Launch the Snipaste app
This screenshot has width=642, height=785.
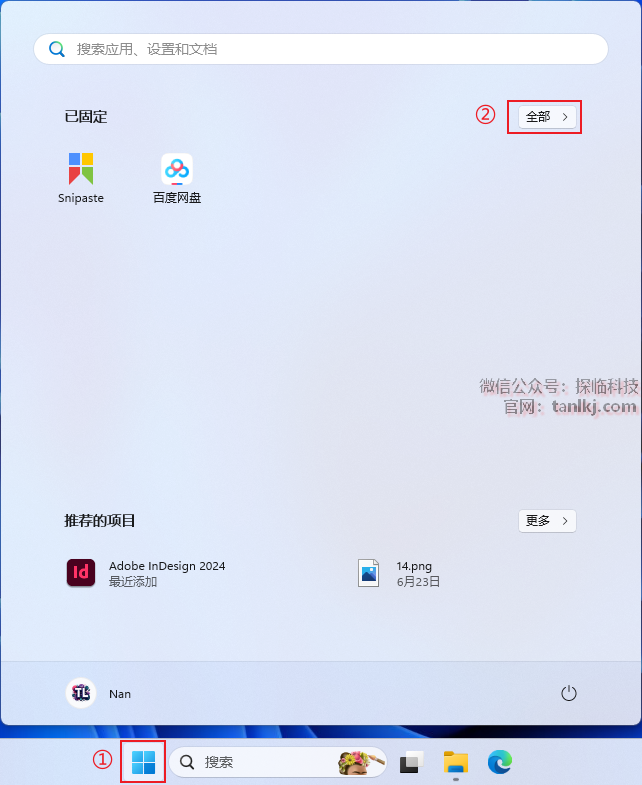[81, 178]
